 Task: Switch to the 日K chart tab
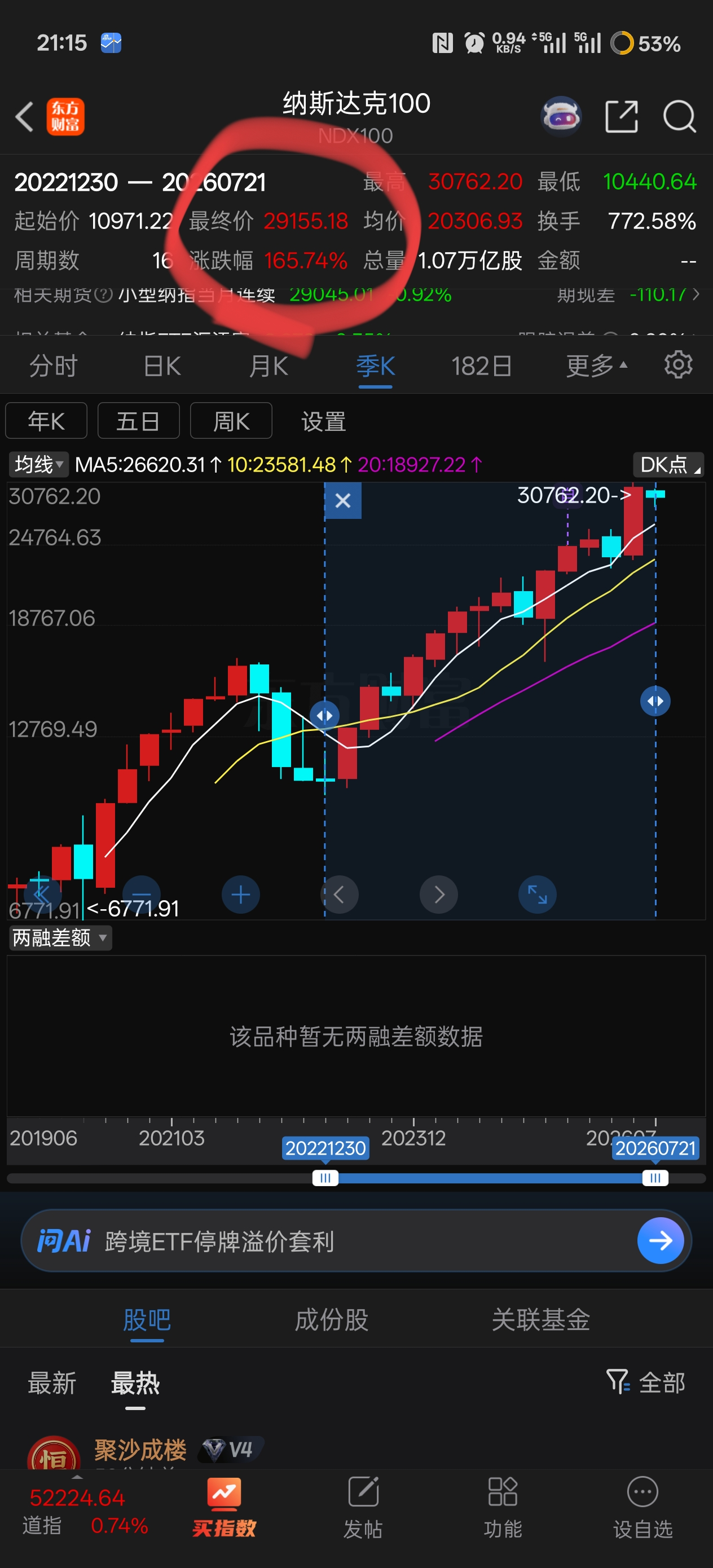[162, 367]
